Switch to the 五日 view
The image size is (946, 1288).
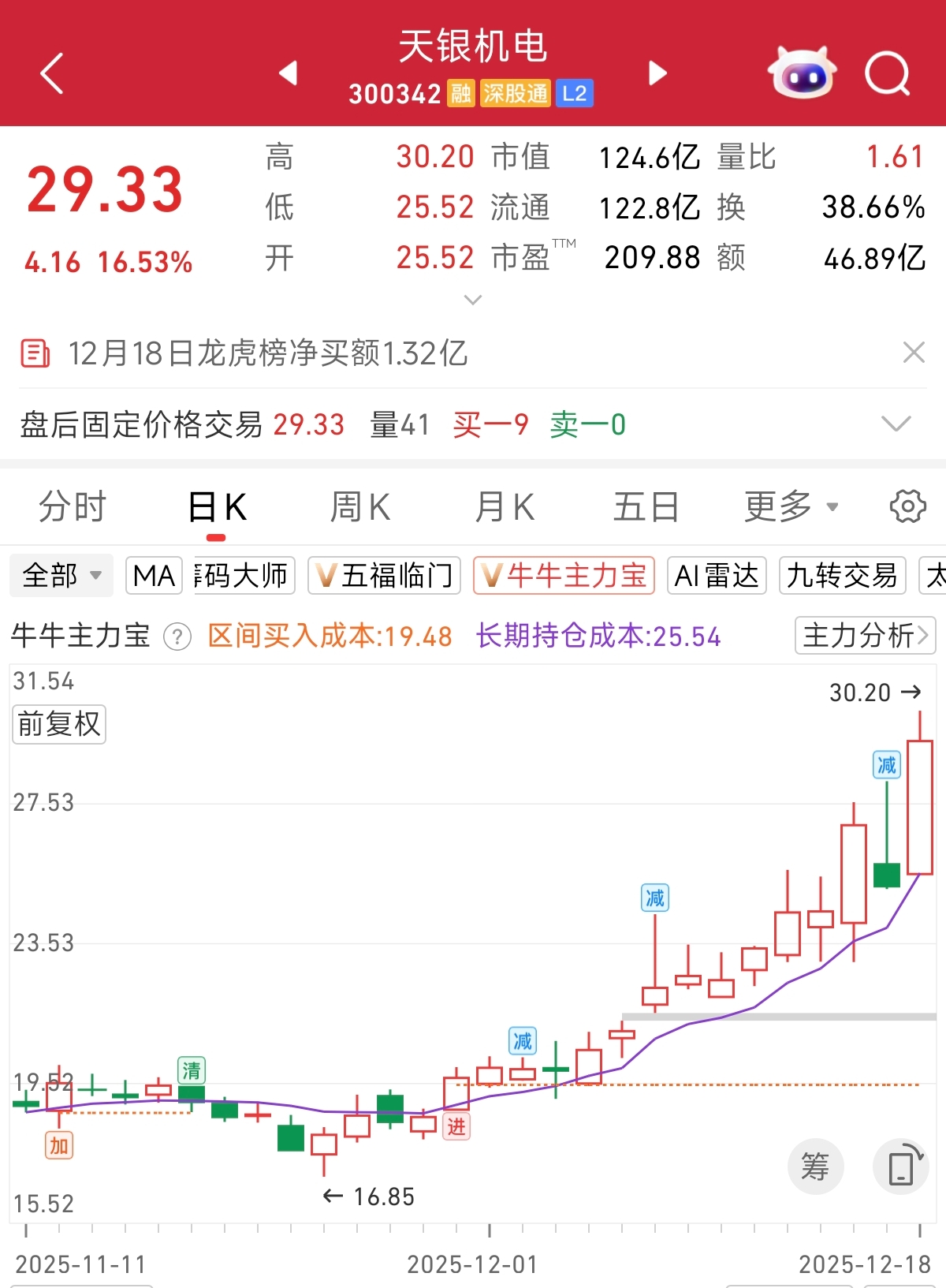(646, 506)
